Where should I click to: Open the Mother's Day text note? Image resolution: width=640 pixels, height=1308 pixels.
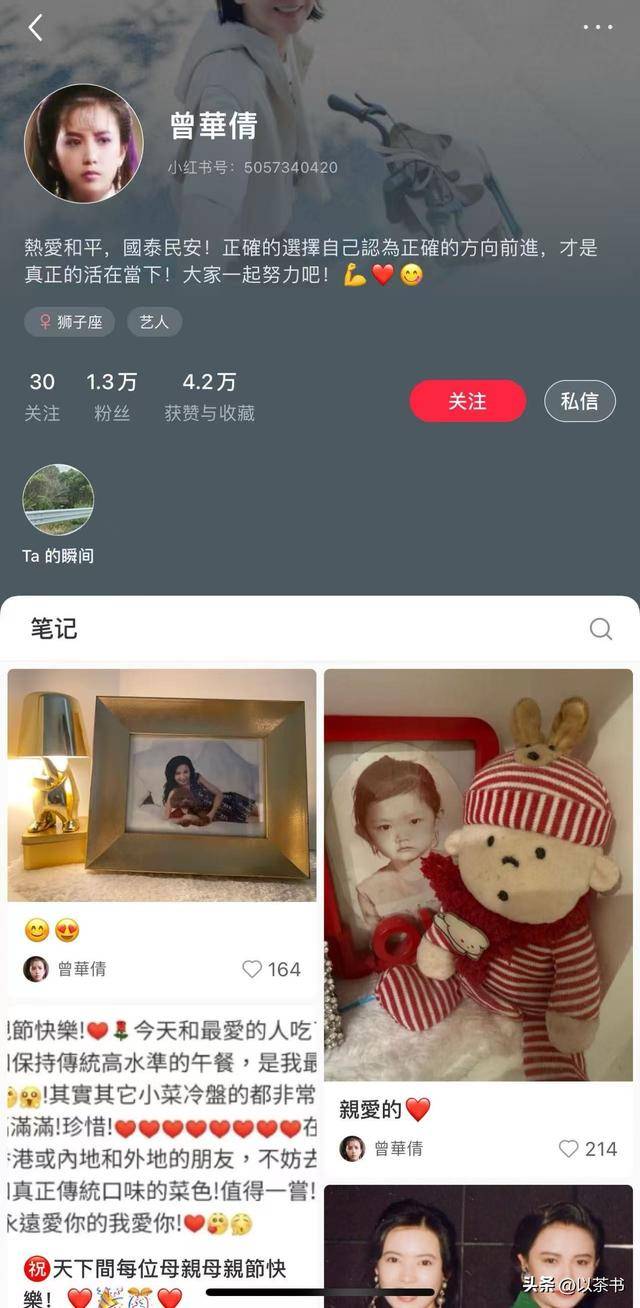(x=162, y=1150)
